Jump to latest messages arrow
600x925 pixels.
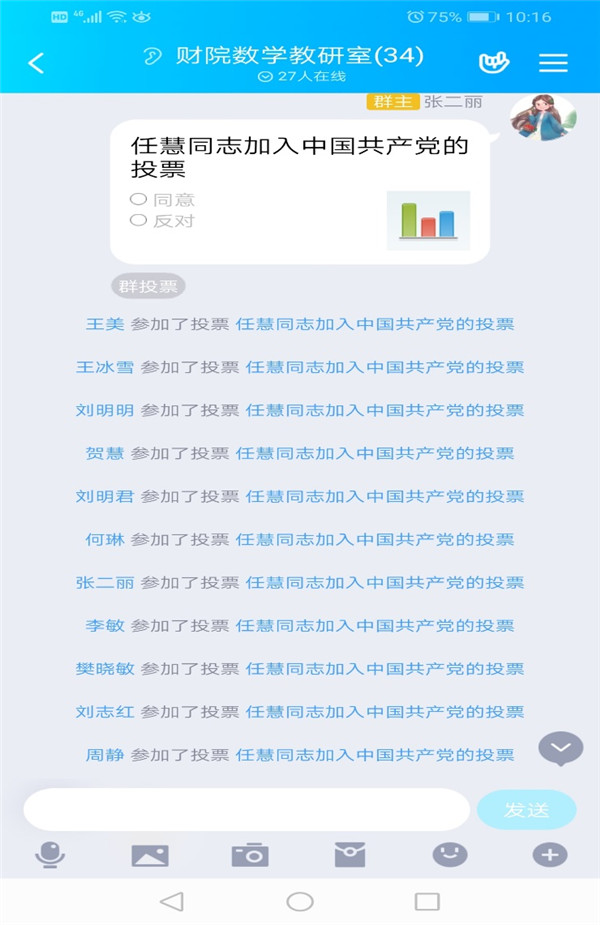pos(561,747)
